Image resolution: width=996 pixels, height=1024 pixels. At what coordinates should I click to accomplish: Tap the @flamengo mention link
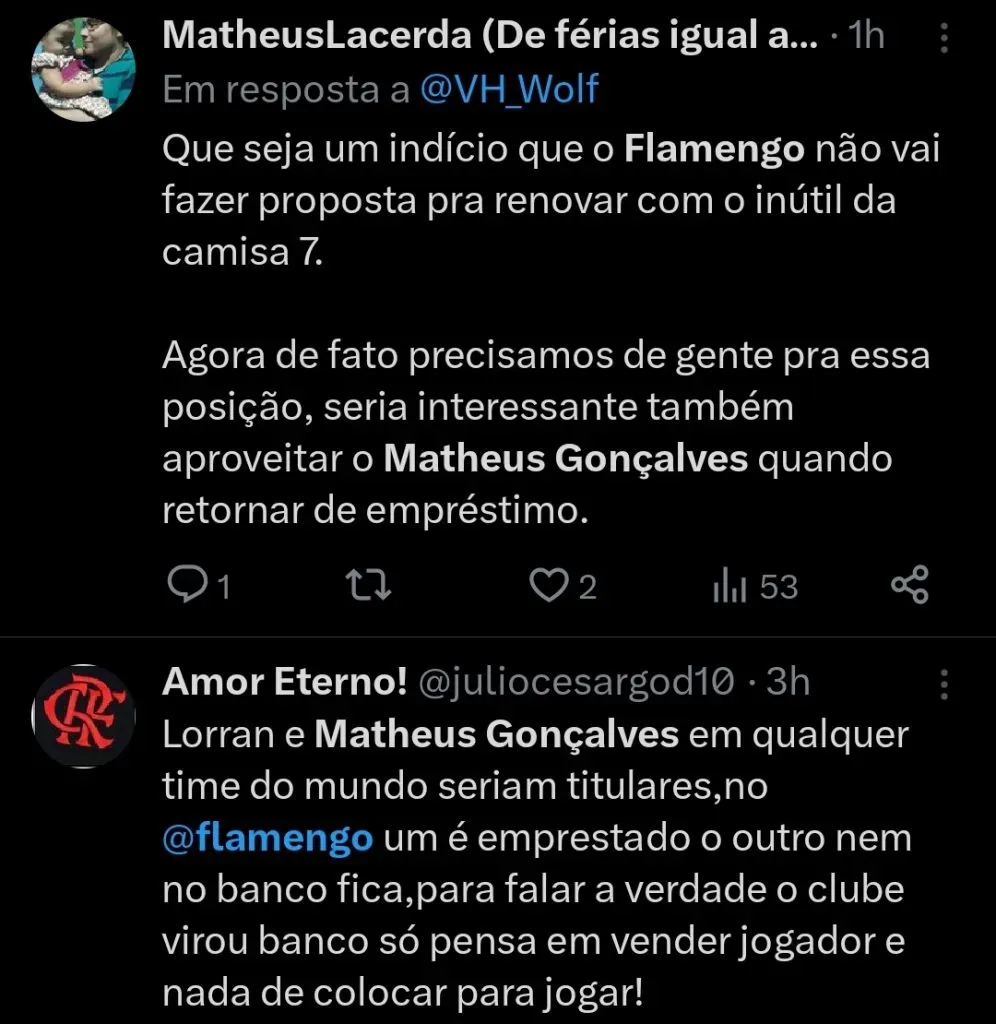[267, 838]
